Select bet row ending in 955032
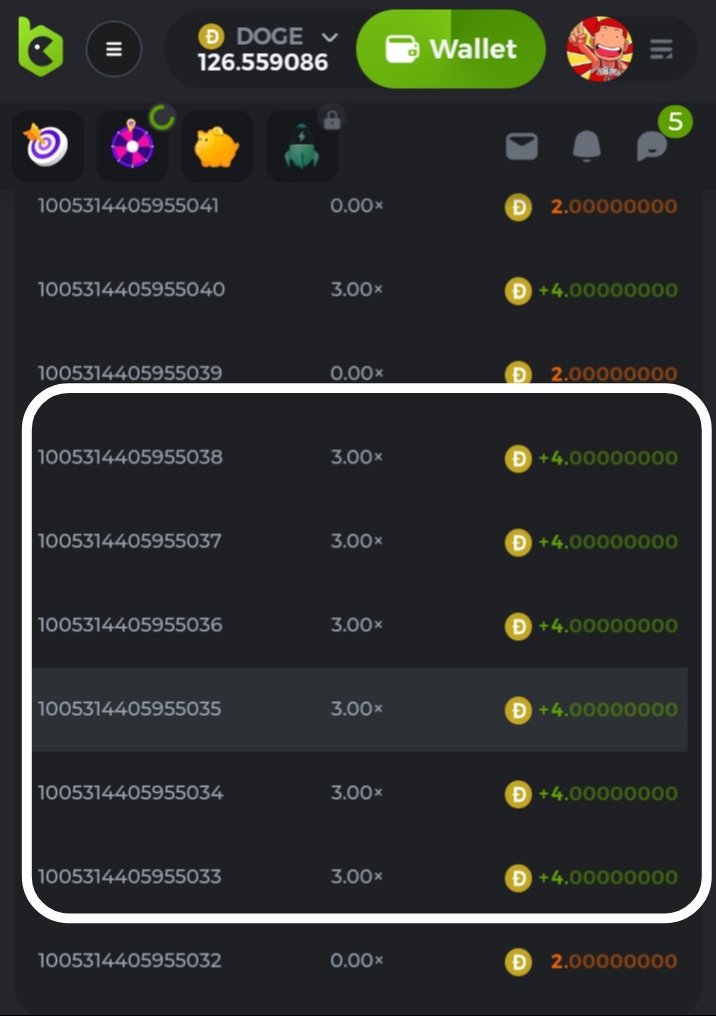 coord(358,960)
